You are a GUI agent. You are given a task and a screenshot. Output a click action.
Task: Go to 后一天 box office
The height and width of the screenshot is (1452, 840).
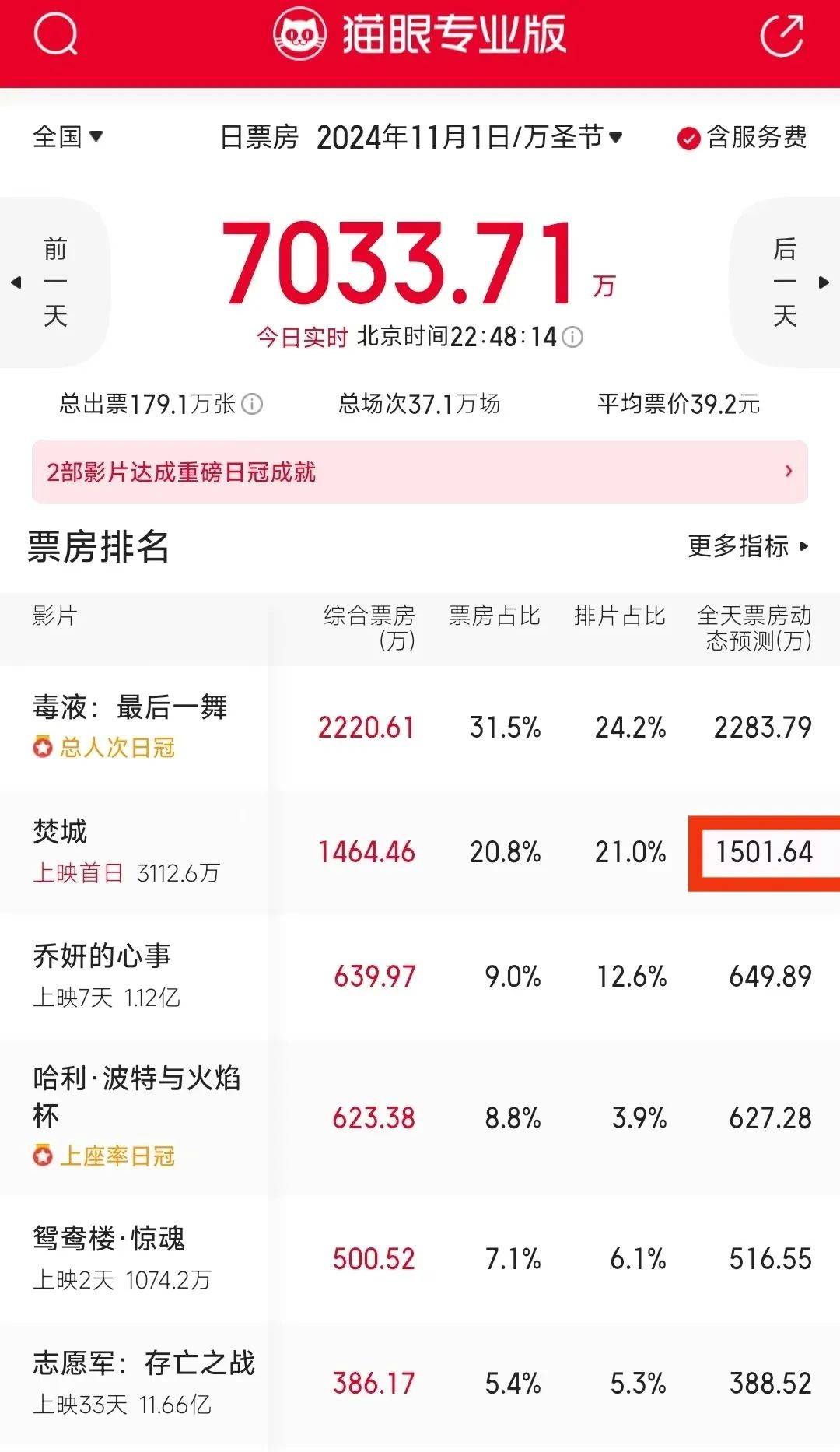pyautogui.click(x=785, y=282)
